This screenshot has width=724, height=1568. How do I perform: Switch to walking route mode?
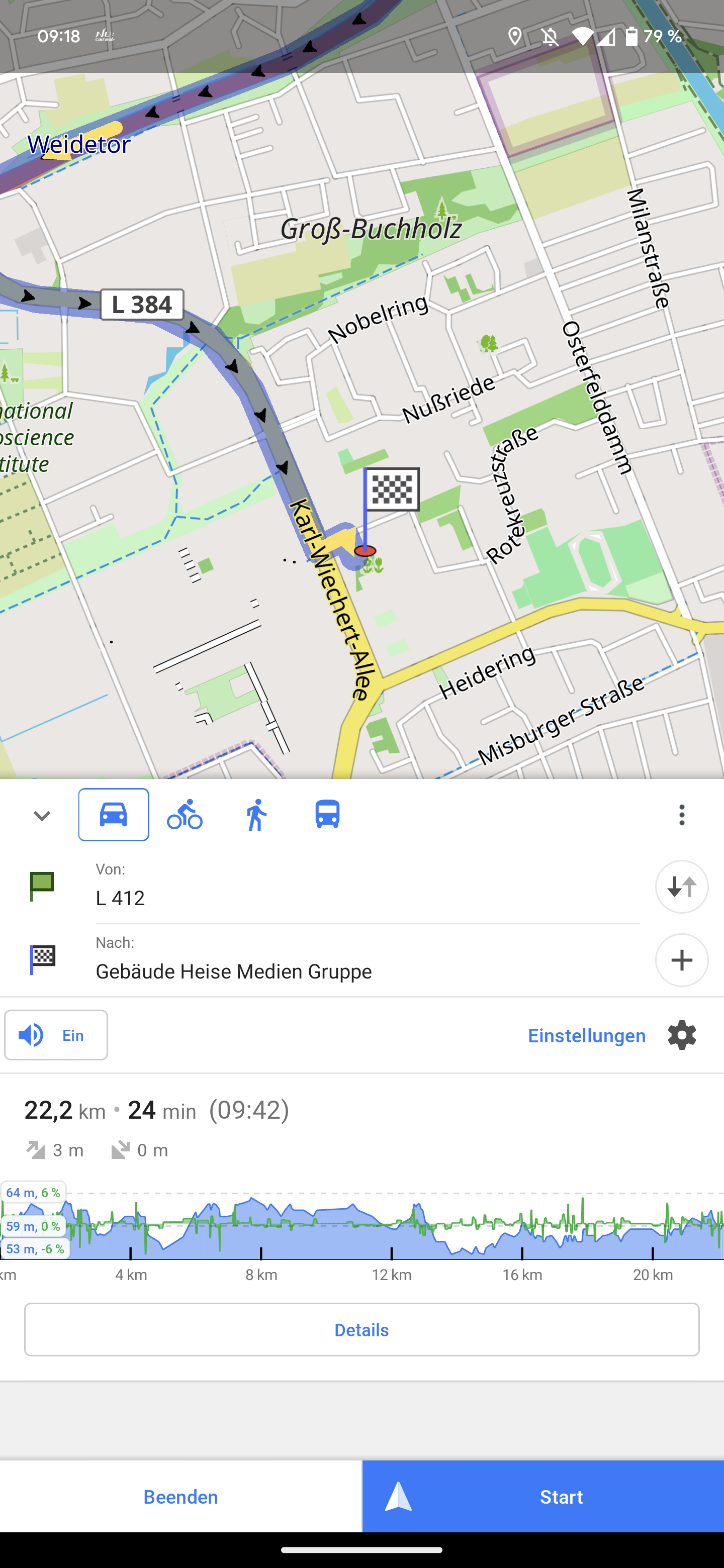[x=256, y=815]
